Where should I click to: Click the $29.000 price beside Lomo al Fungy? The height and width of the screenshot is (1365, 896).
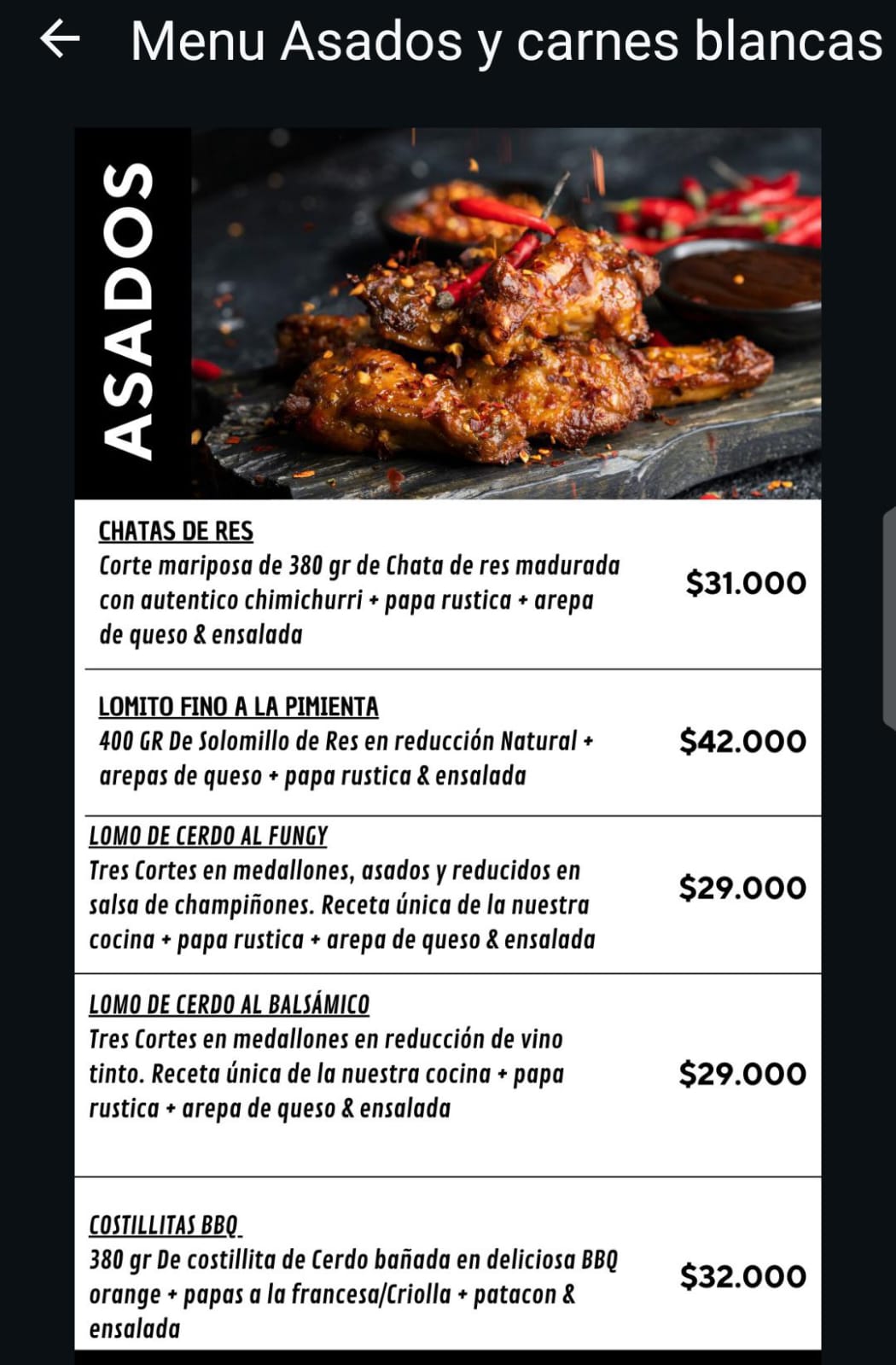(743, 885)
